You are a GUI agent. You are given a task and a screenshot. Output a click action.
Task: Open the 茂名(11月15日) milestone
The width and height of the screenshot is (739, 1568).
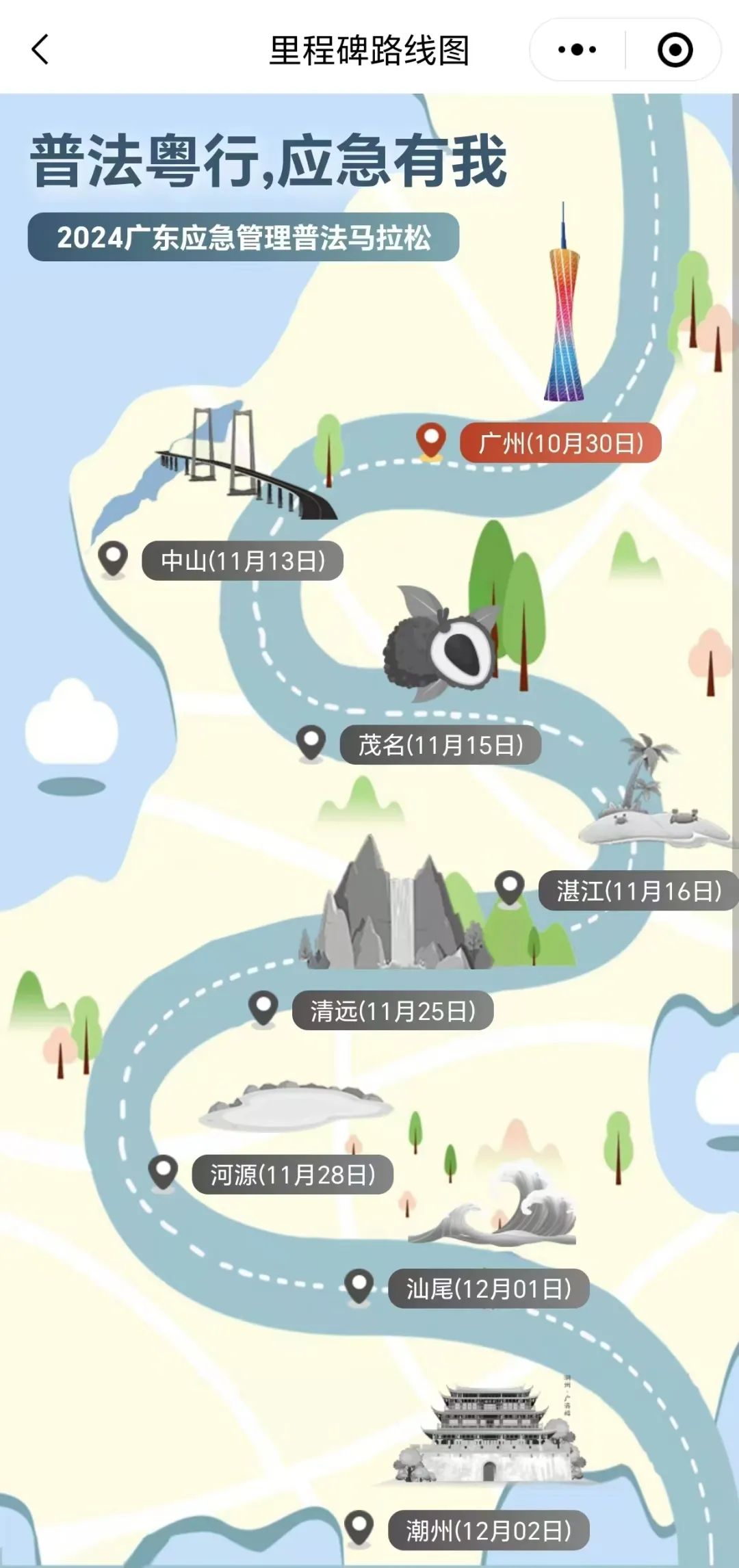tap(440, 745)
